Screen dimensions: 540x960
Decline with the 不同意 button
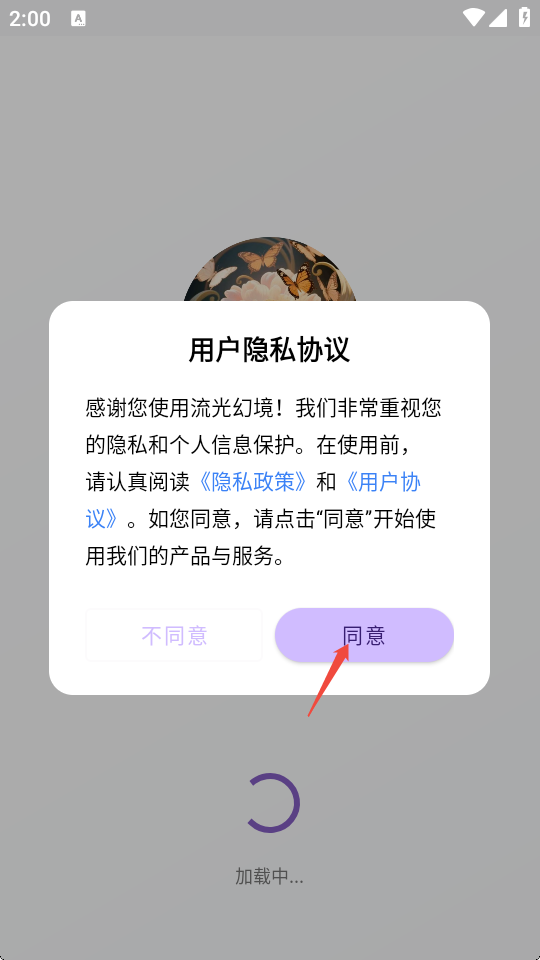[x=174, y=635]
